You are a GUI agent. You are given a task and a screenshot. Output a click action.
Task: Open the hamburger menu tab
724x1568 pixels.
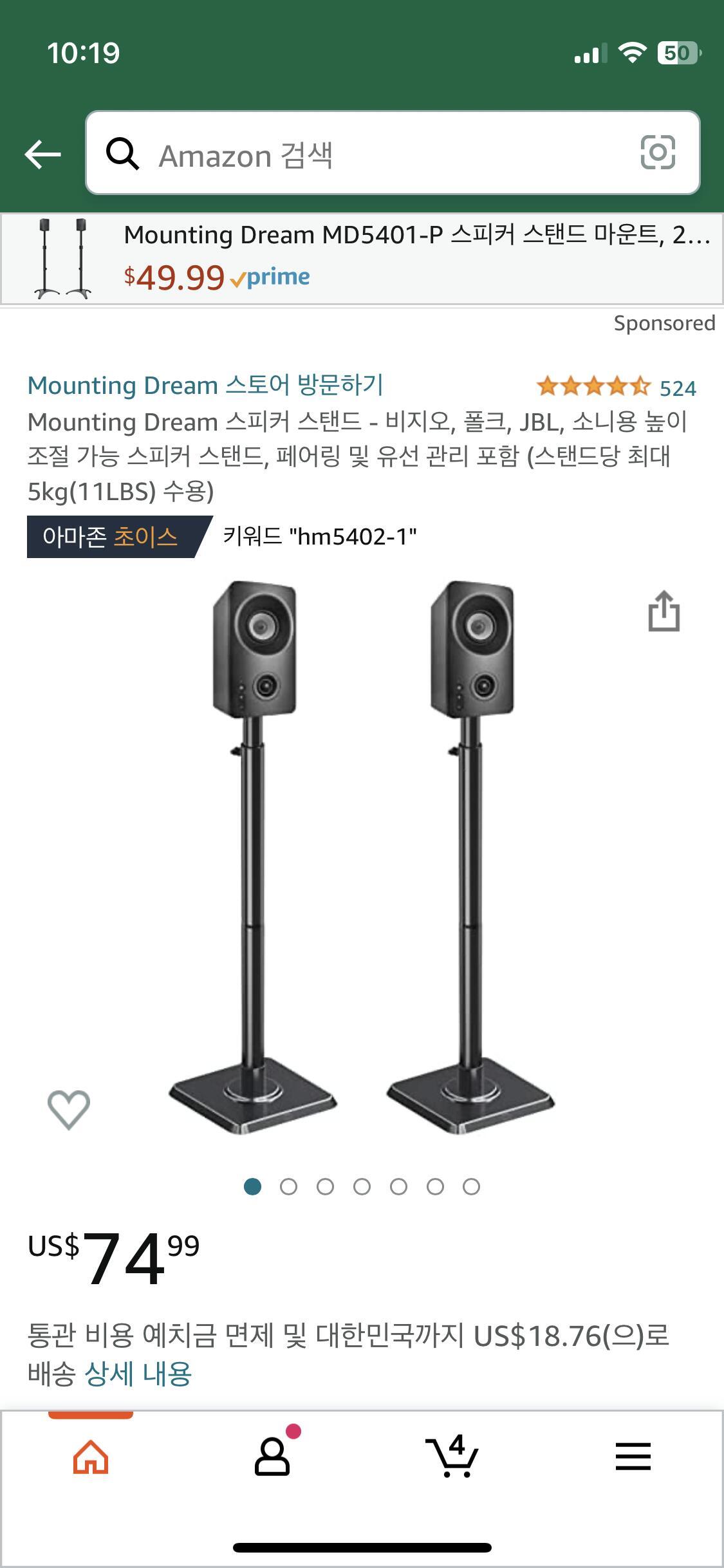click(x=633, y=1457)
